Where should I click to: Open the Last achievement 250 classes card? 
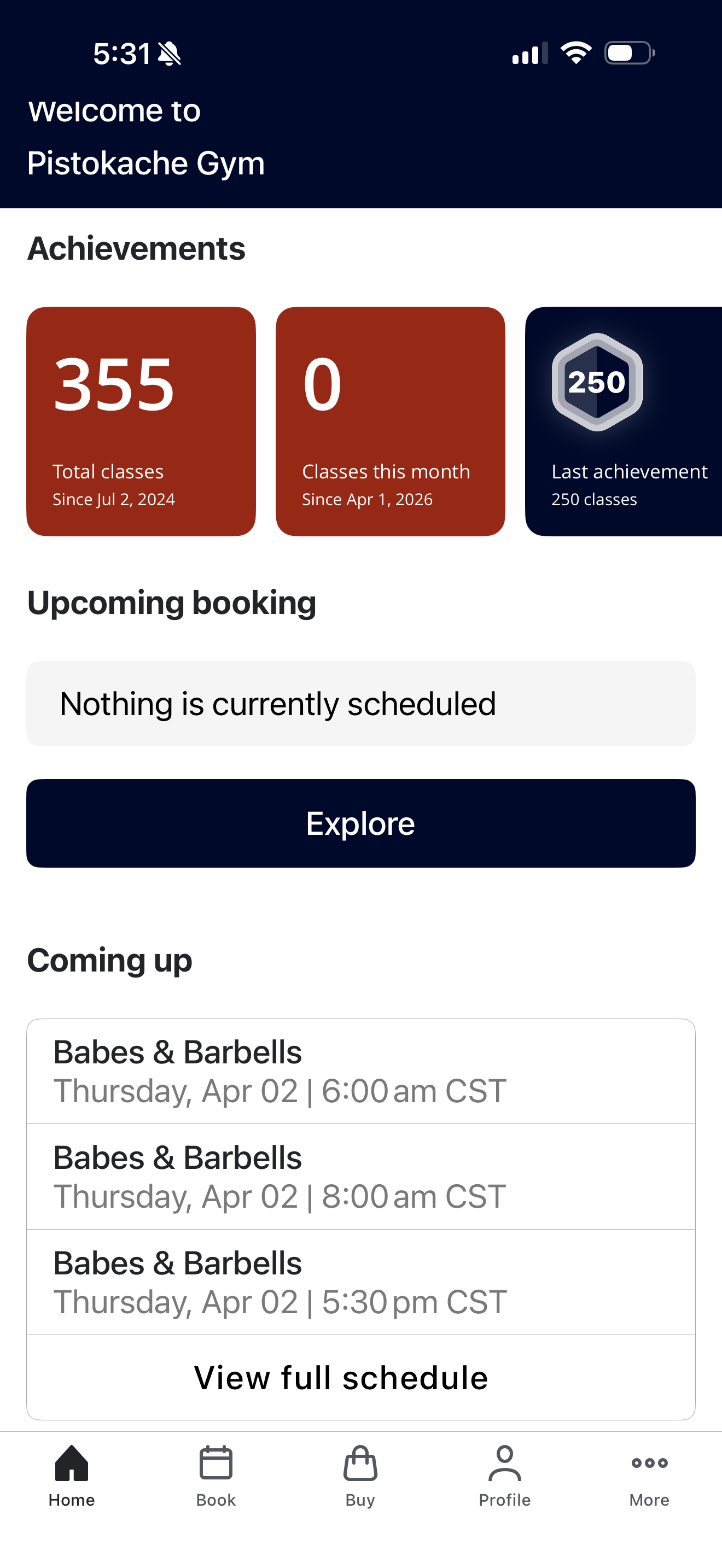(x=624, y=421)
